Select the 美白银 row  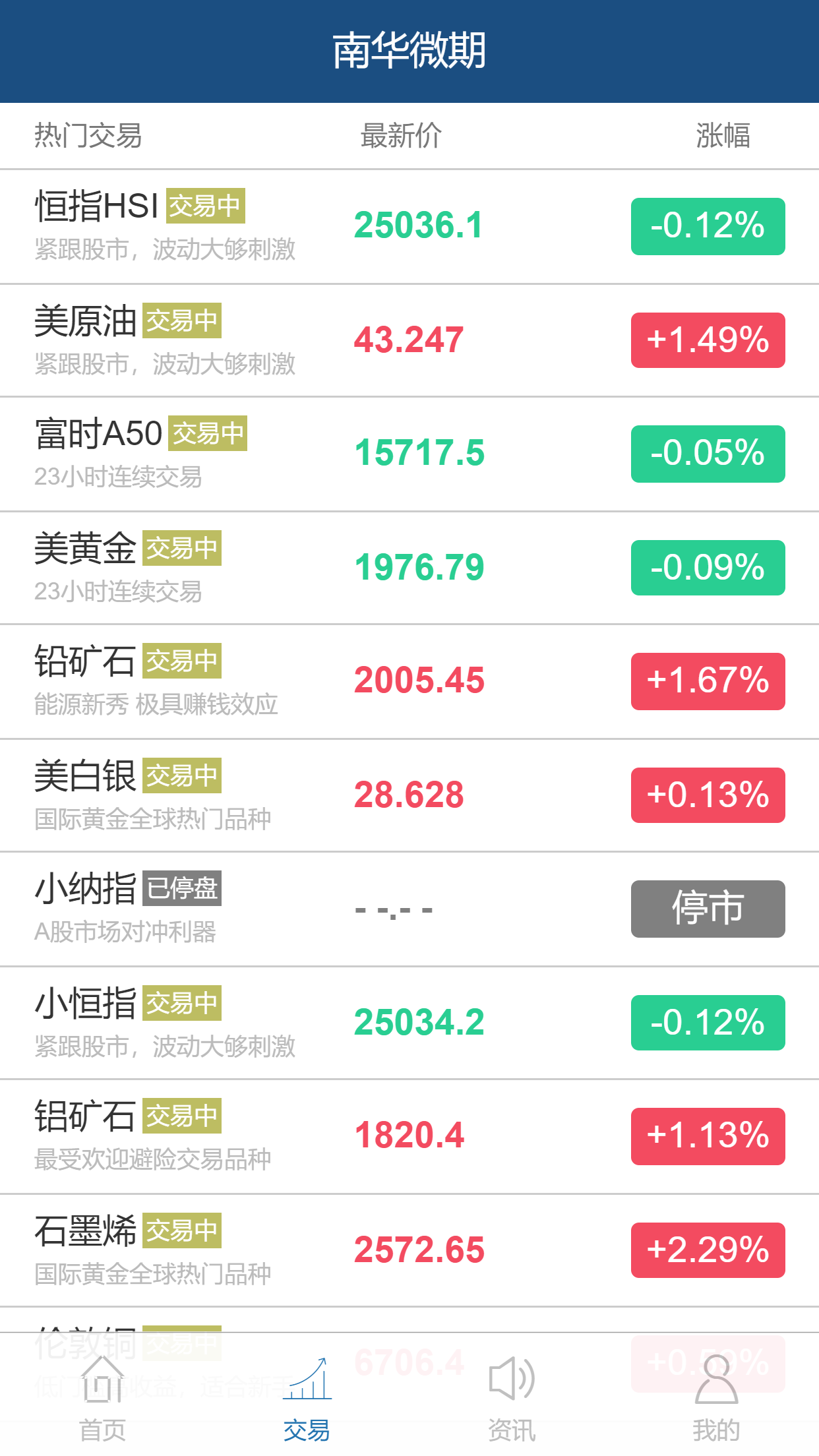[409, 795]
